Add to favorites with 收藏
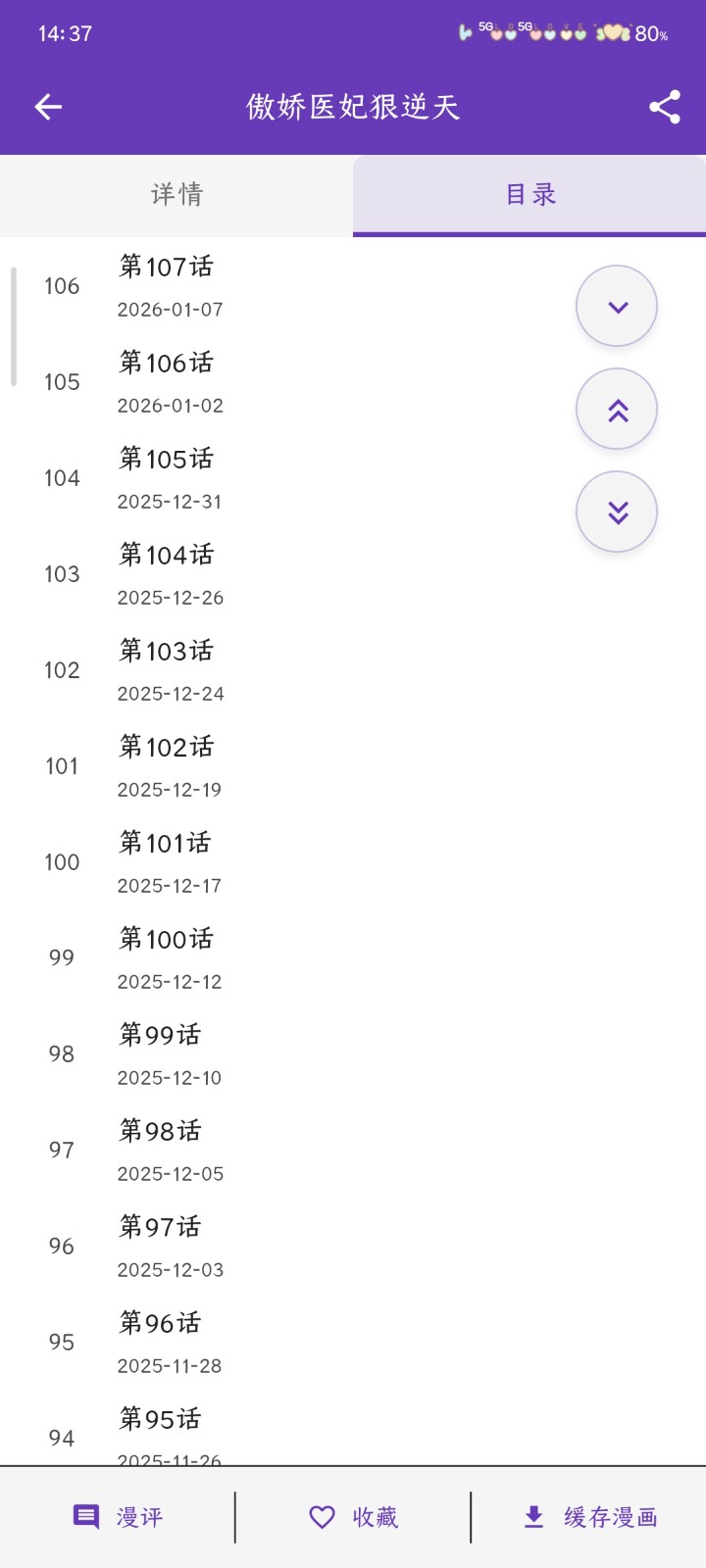The image size is (706, 1568). tap(353, 1517)
